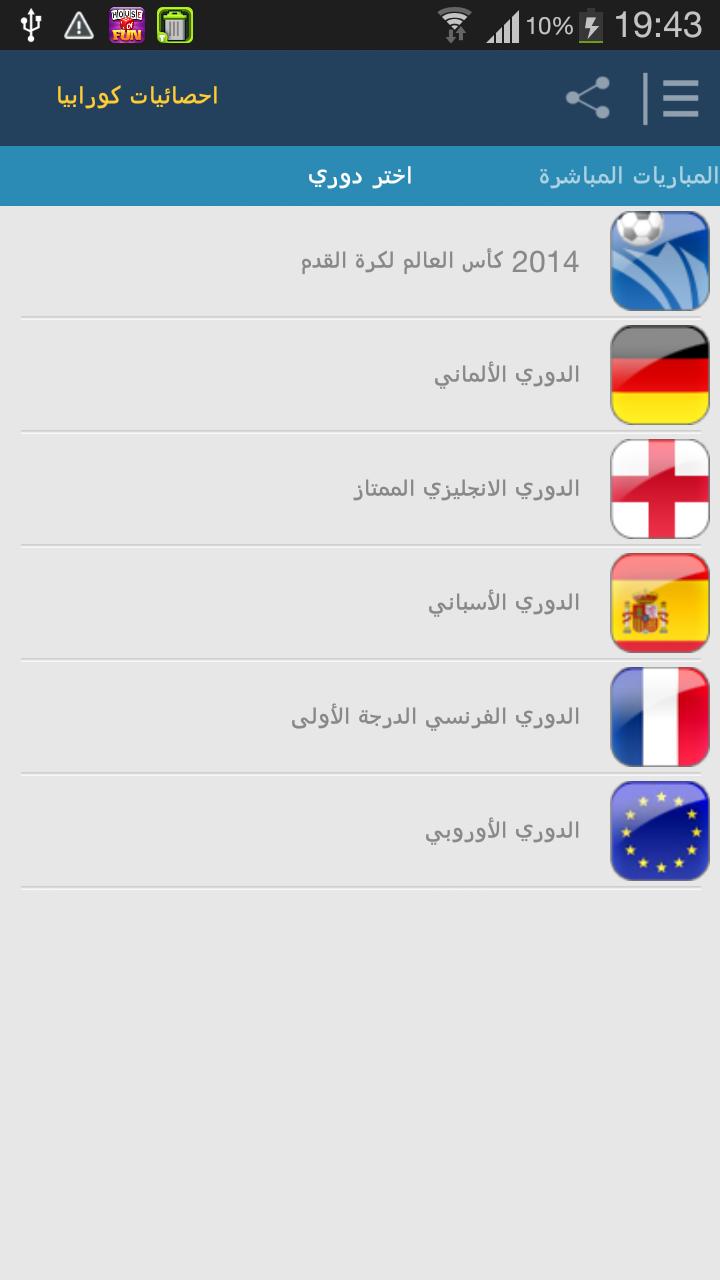Tap the England flag icon
The height and width of the screenshot is (1280, 720).
point(659,488)
